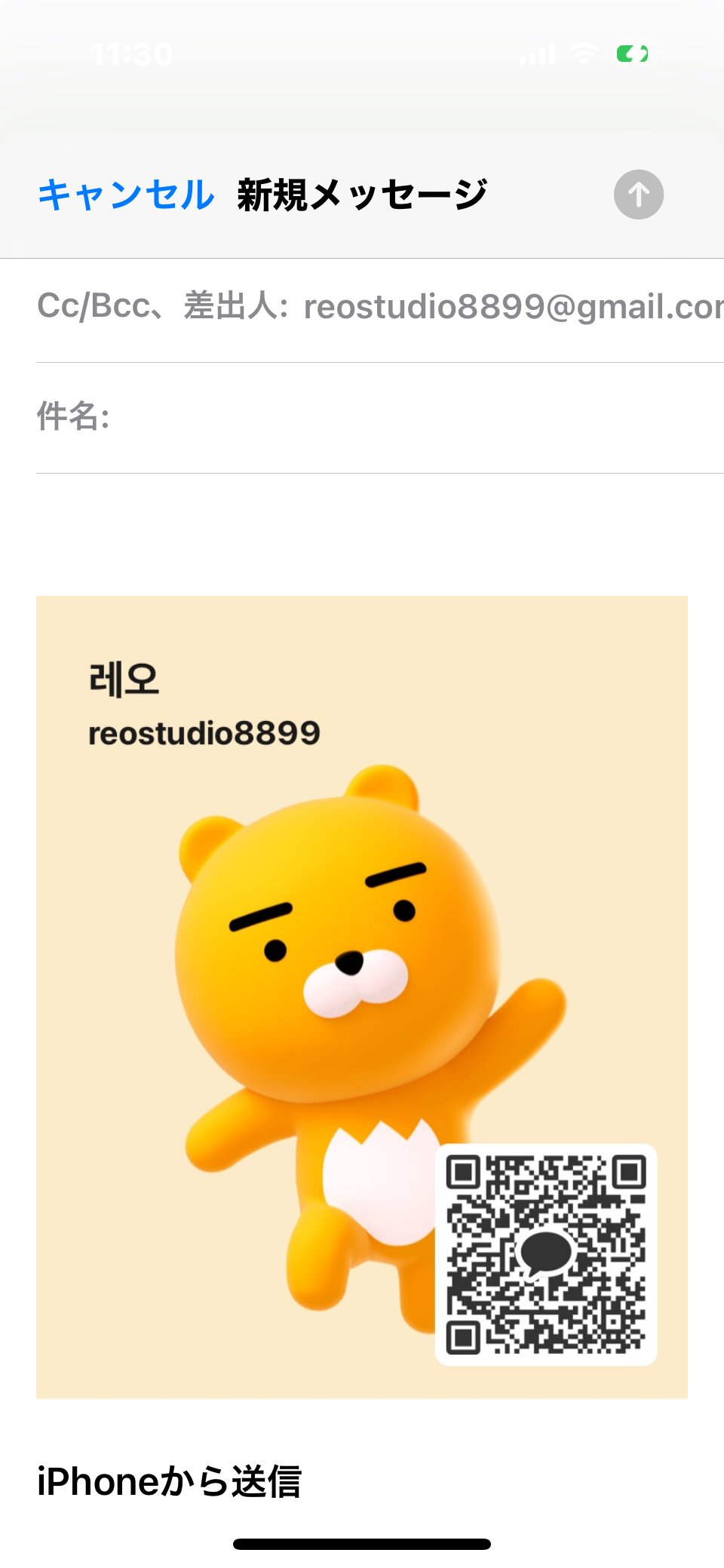Tap キャンセル to discard the draft
Image resolution: width=724 pixels, height=1568 pixels.
(126, 195)
